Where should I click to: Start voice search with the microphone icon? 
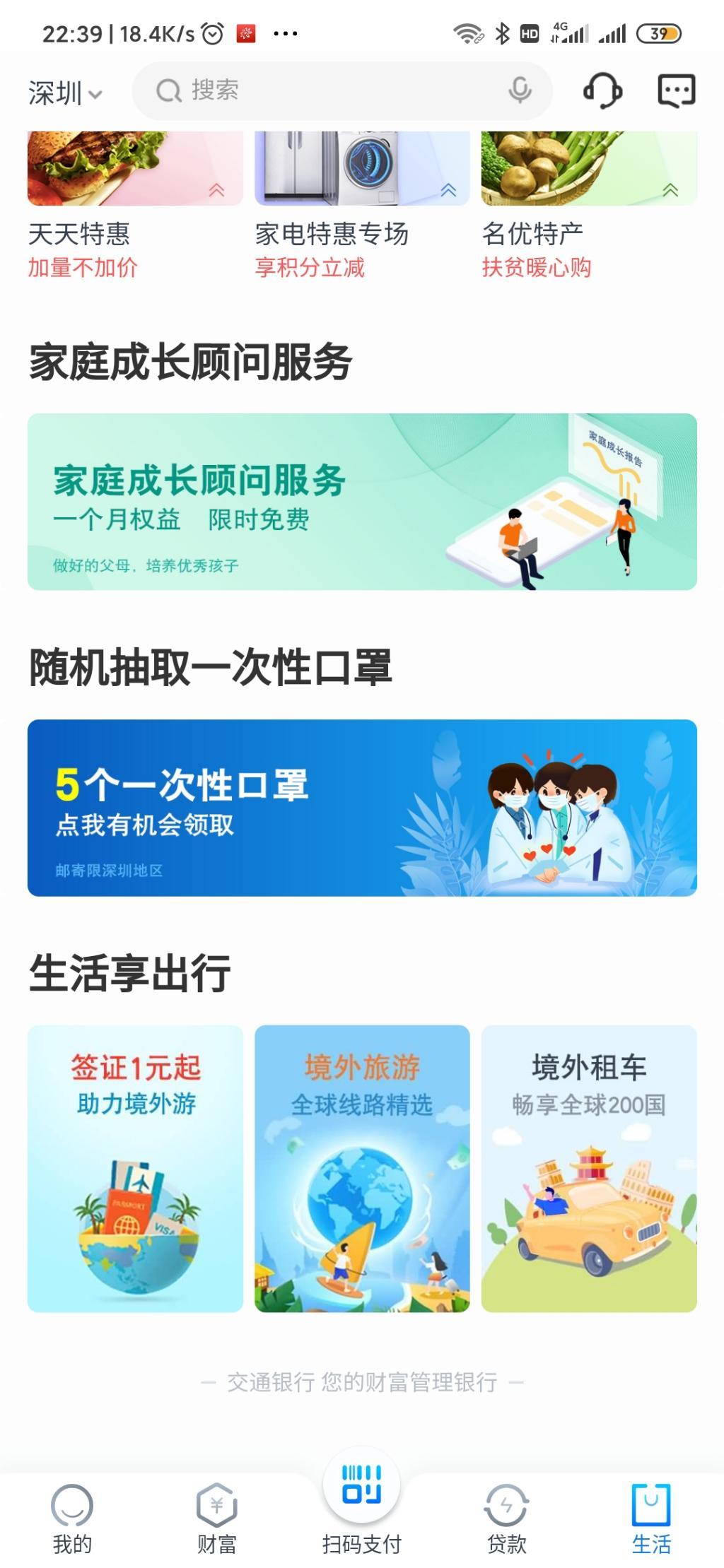pos(520,90)
